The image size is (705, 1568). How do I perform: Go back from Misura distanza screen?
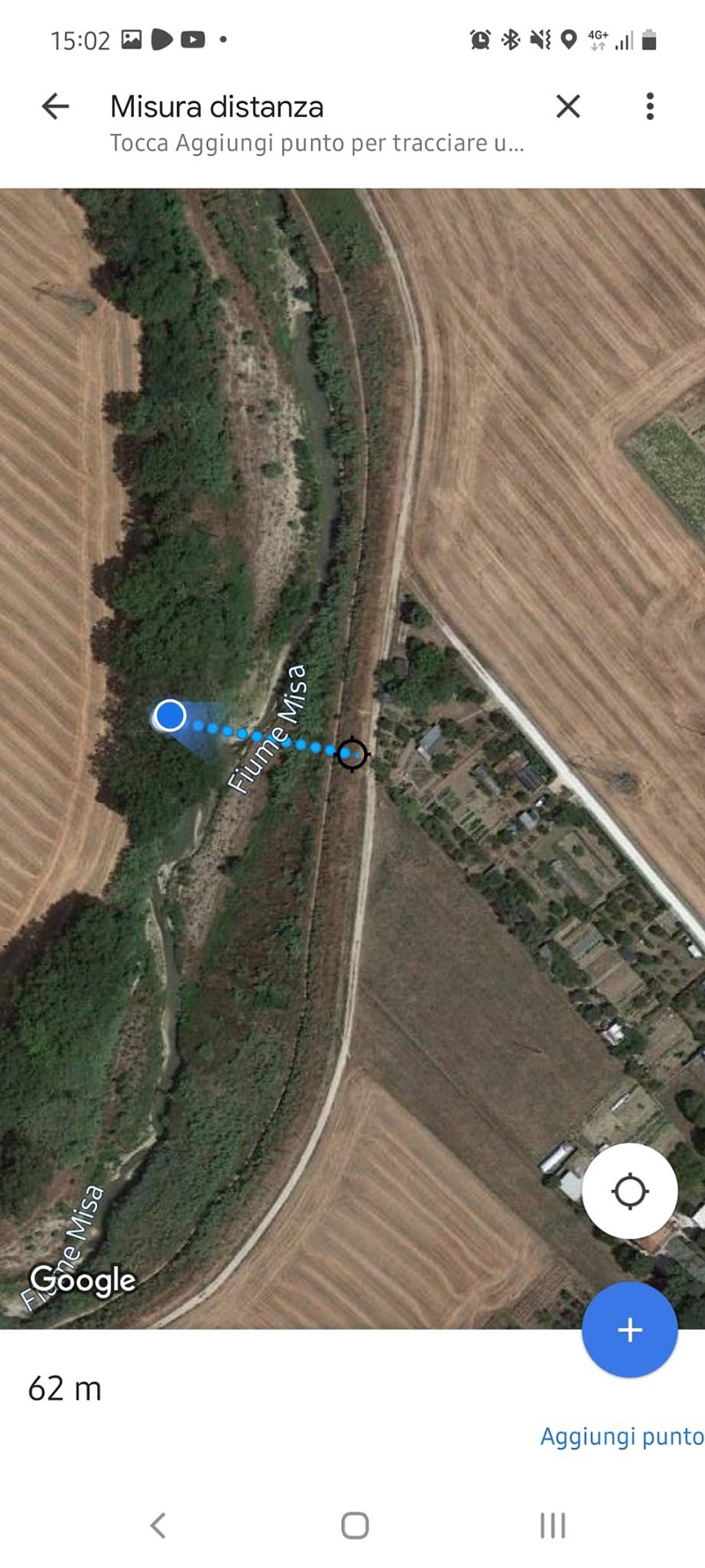[x=56, y=107]
